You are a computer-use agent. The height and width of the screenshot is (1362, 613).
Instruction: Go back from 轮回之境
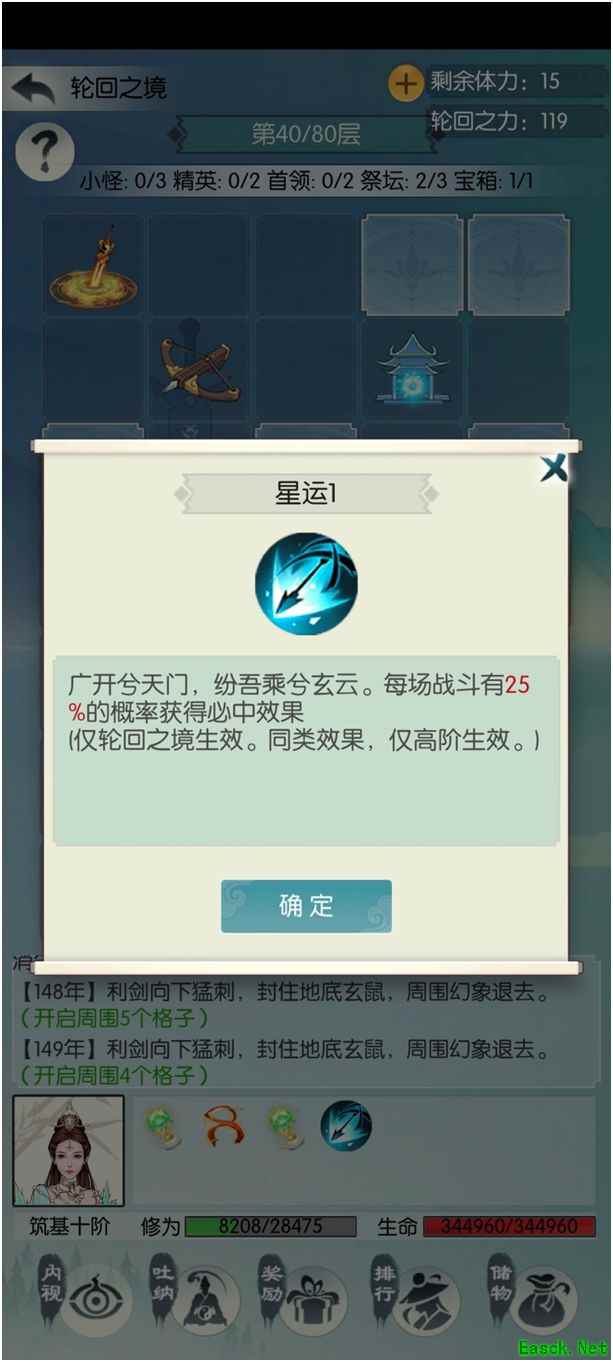(32, 89)
